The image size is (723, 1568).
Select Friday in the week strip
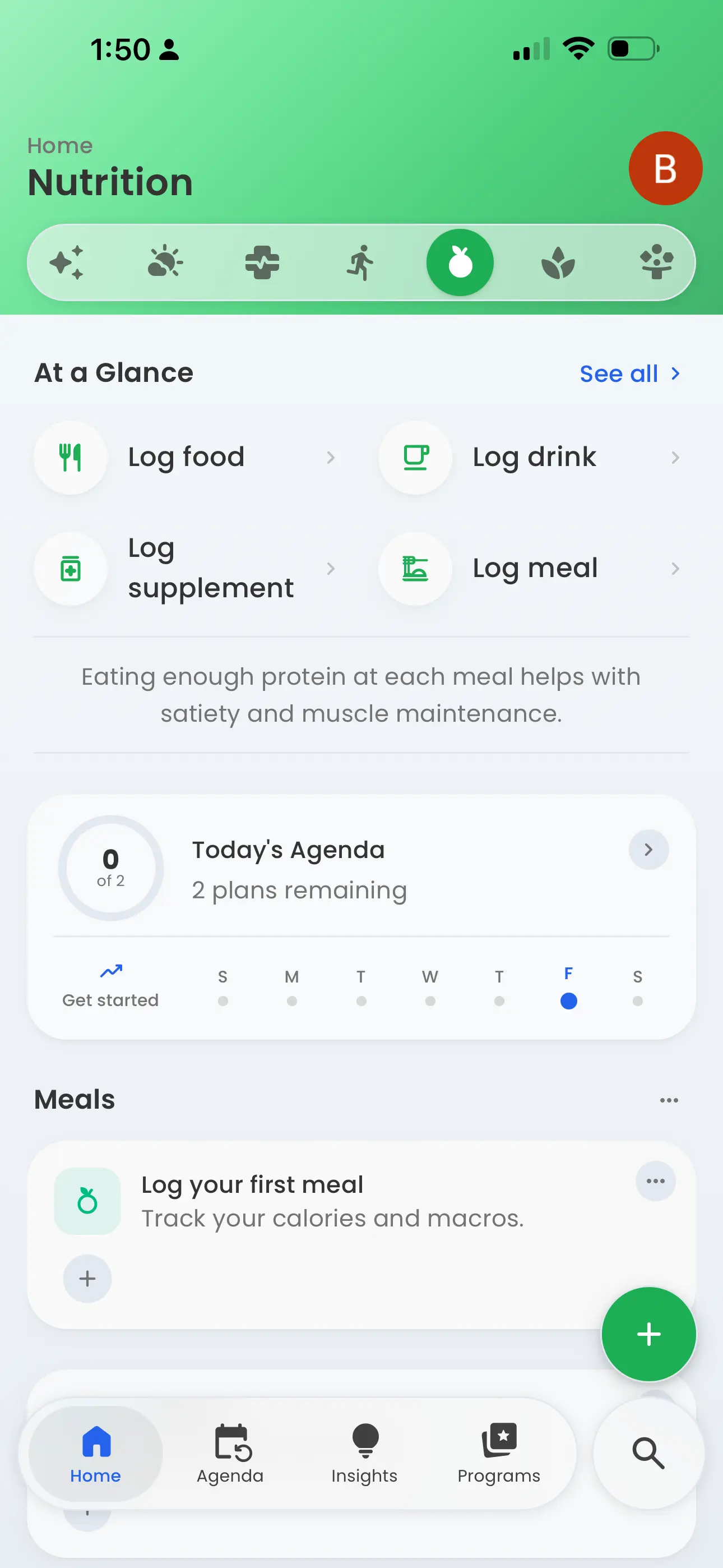568,988
